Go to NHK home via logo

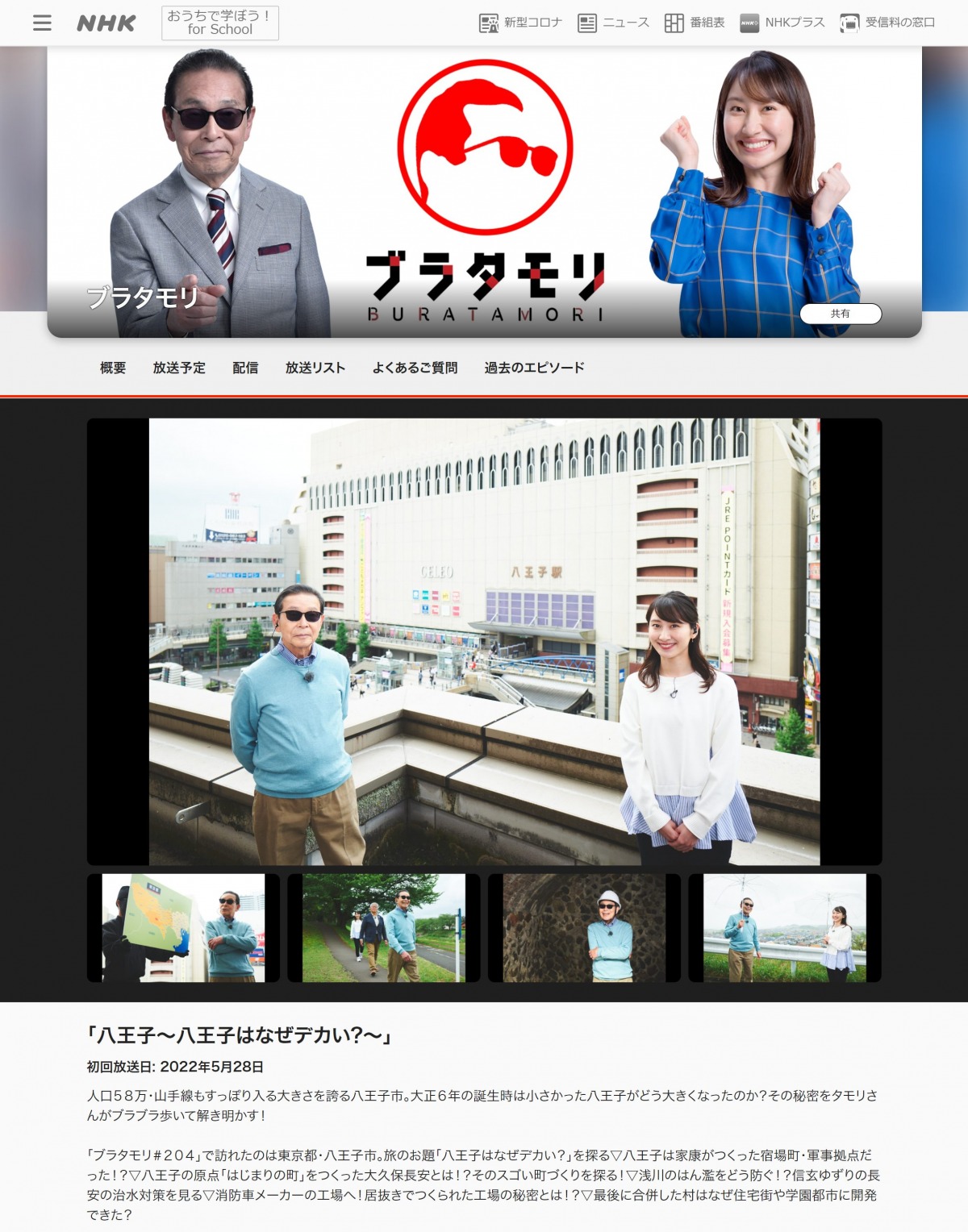tap(106, 23)
